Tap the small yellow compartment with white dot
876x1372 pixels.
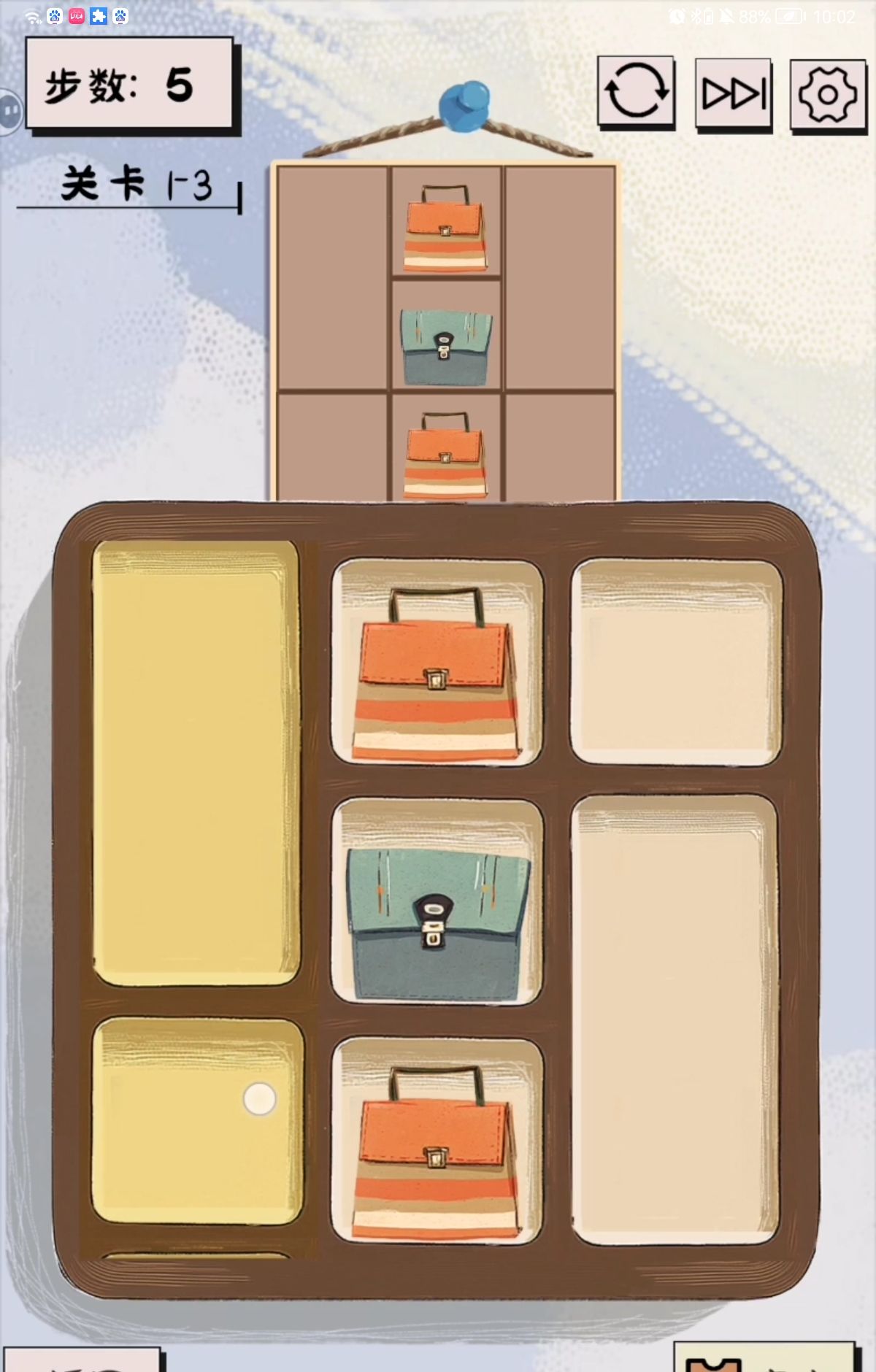pos(197,1120)
